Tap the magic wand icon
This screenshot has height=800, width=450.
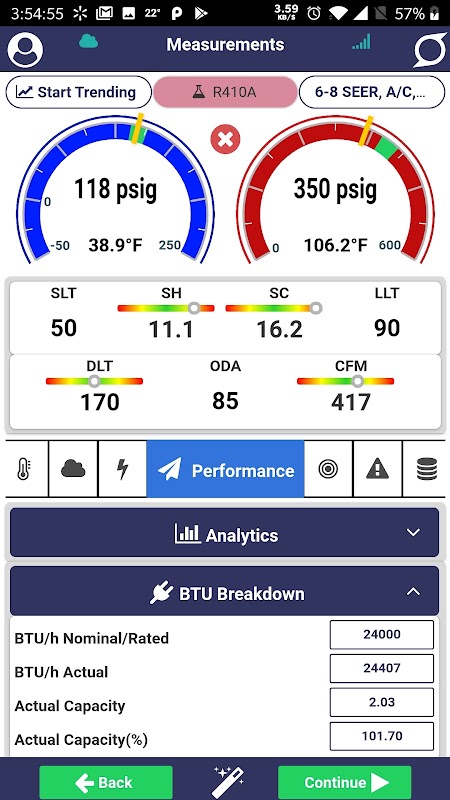(x=228, y=782)
